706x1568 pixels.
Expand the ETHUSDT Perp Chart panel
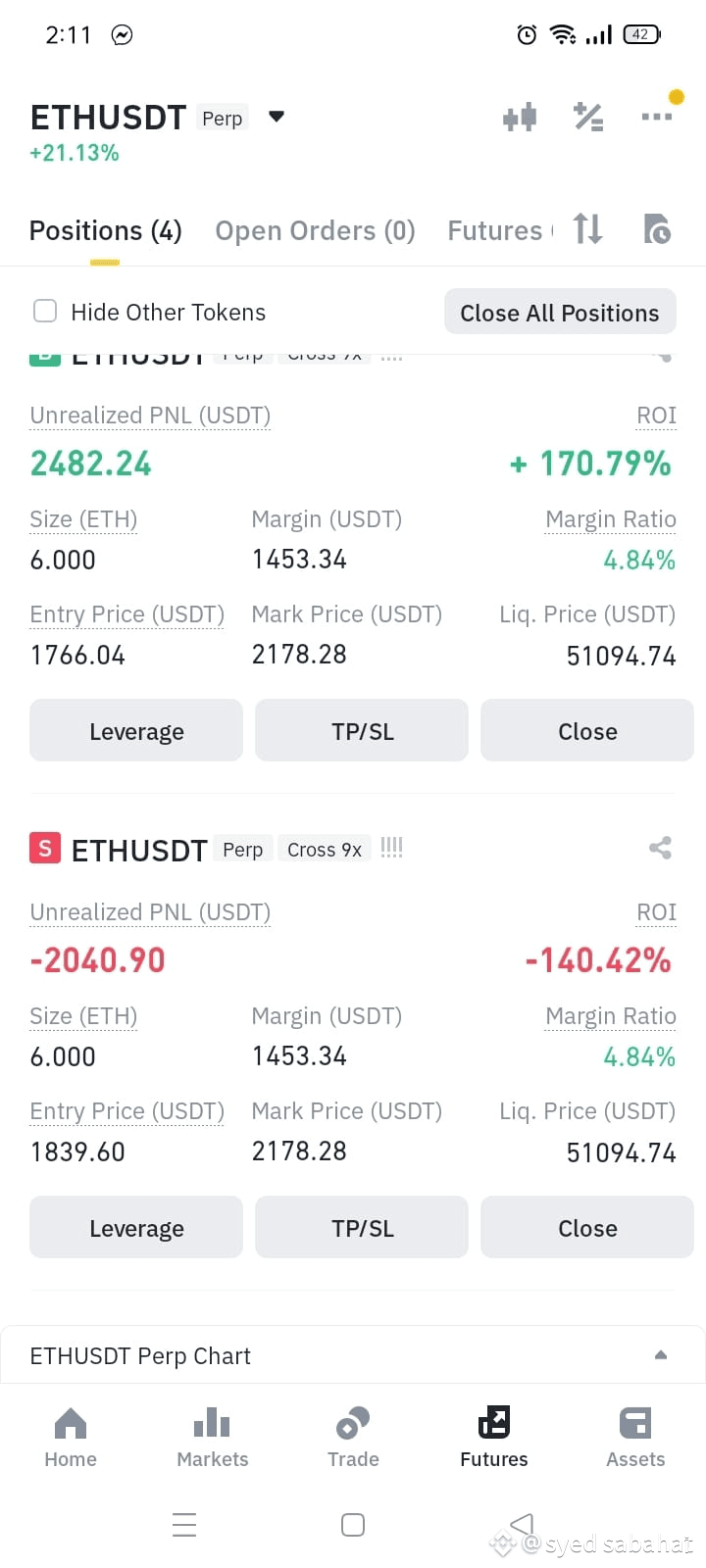(353, 1355)
